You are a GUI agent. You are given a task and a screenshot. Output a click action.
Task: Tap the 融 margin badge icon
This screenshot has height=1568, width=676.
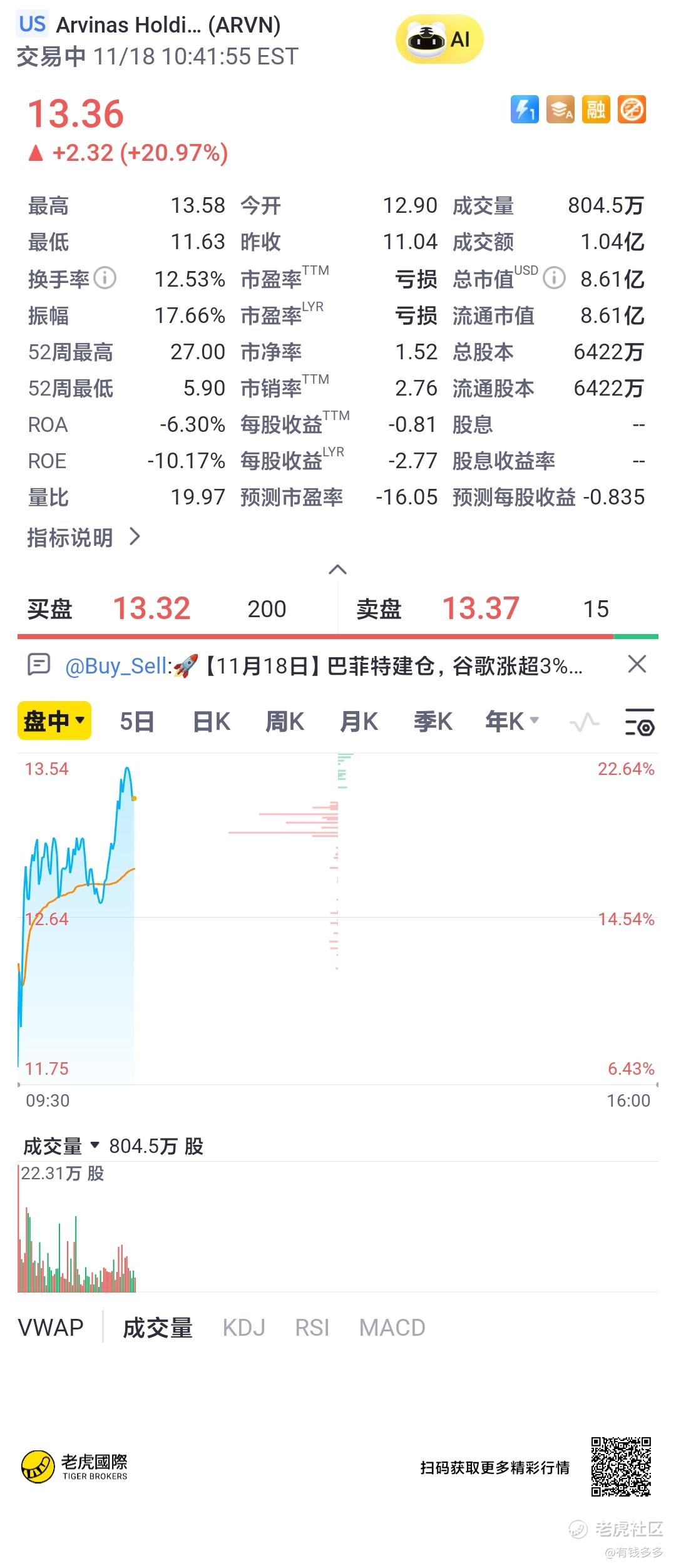[595, 110]
